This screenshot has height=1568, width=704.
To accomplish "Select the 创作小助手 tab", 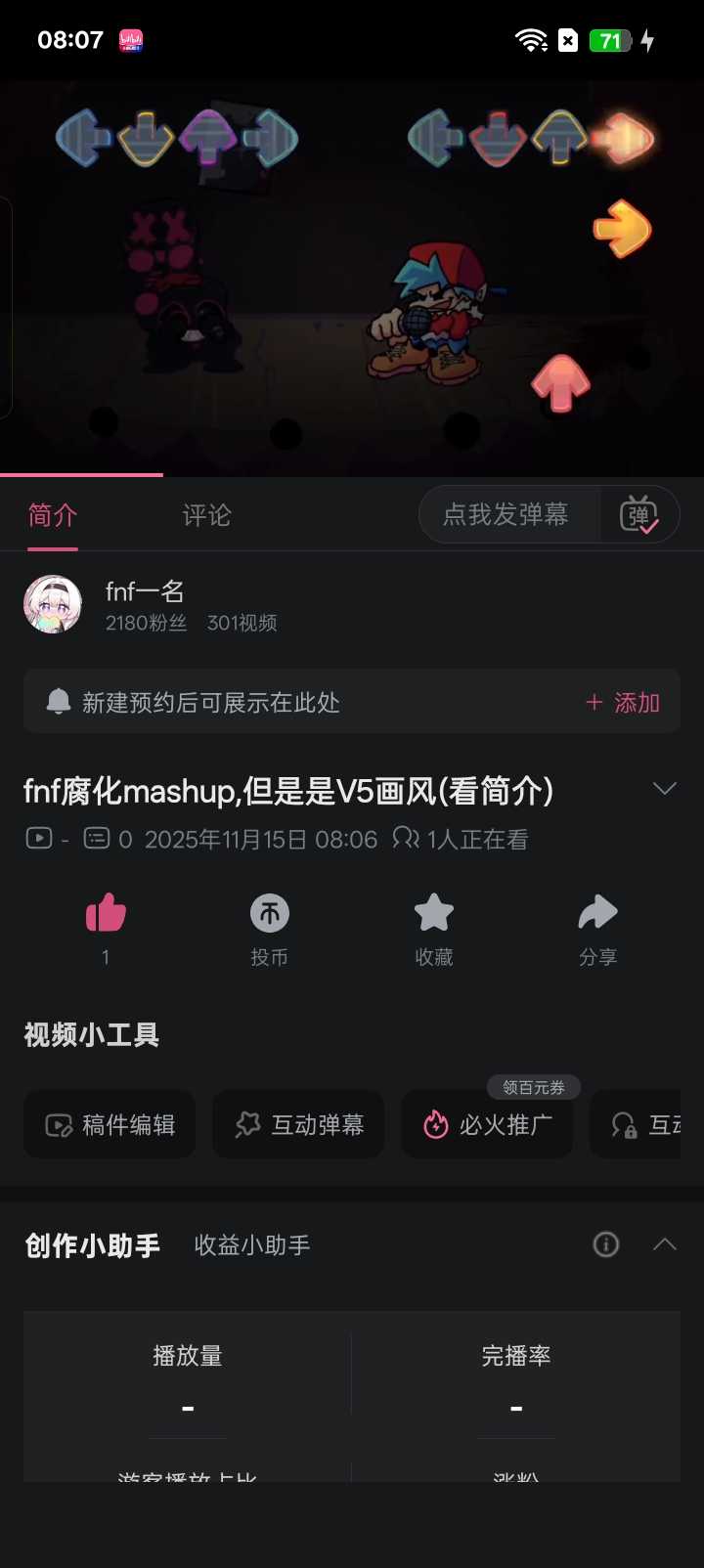I will 93,1244.
